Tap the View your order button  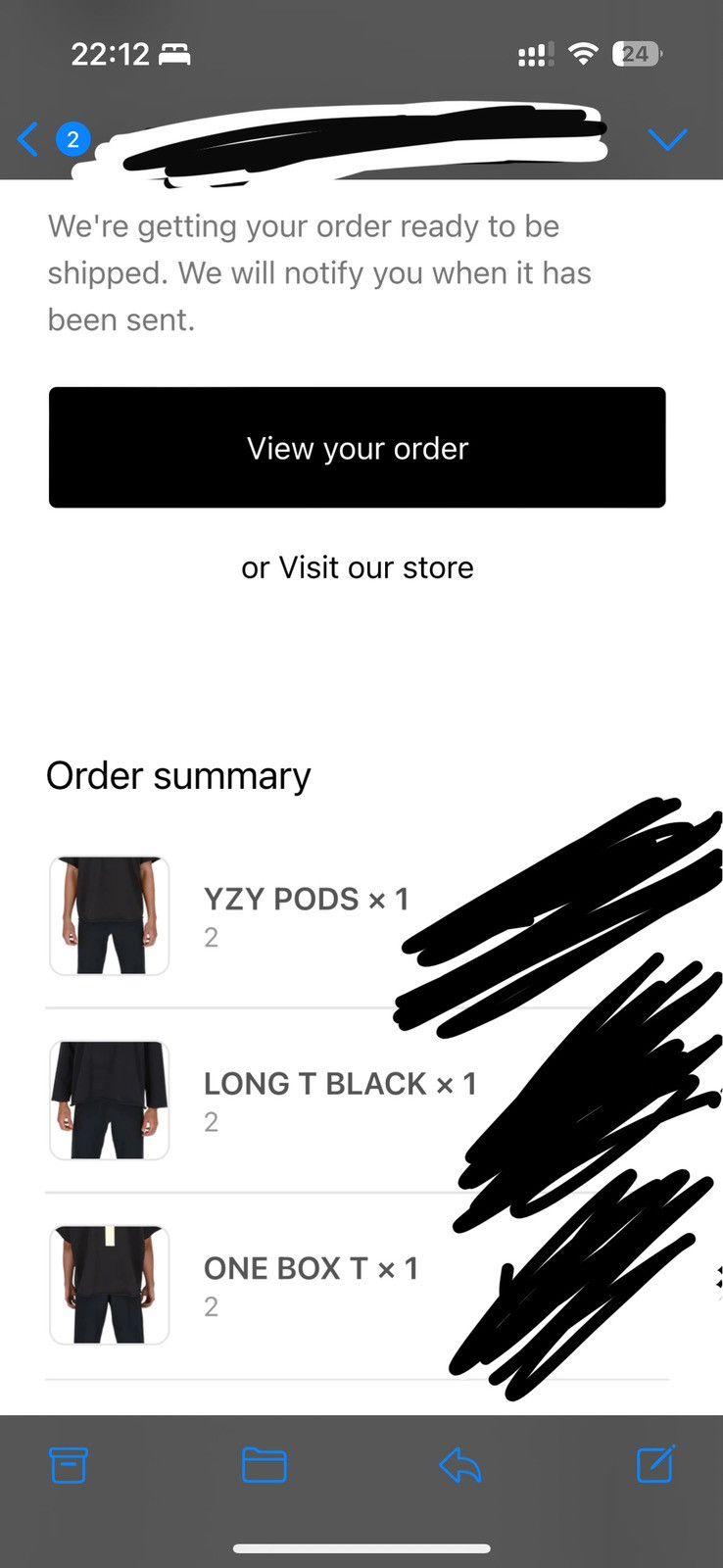point(357,448)
